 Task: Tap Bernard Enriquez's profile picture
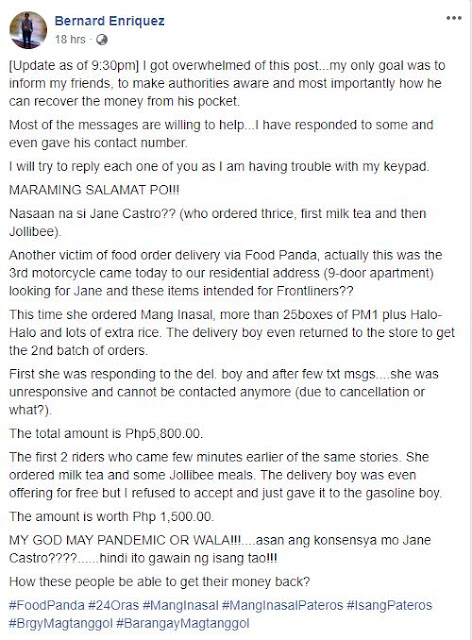point(28,30)
